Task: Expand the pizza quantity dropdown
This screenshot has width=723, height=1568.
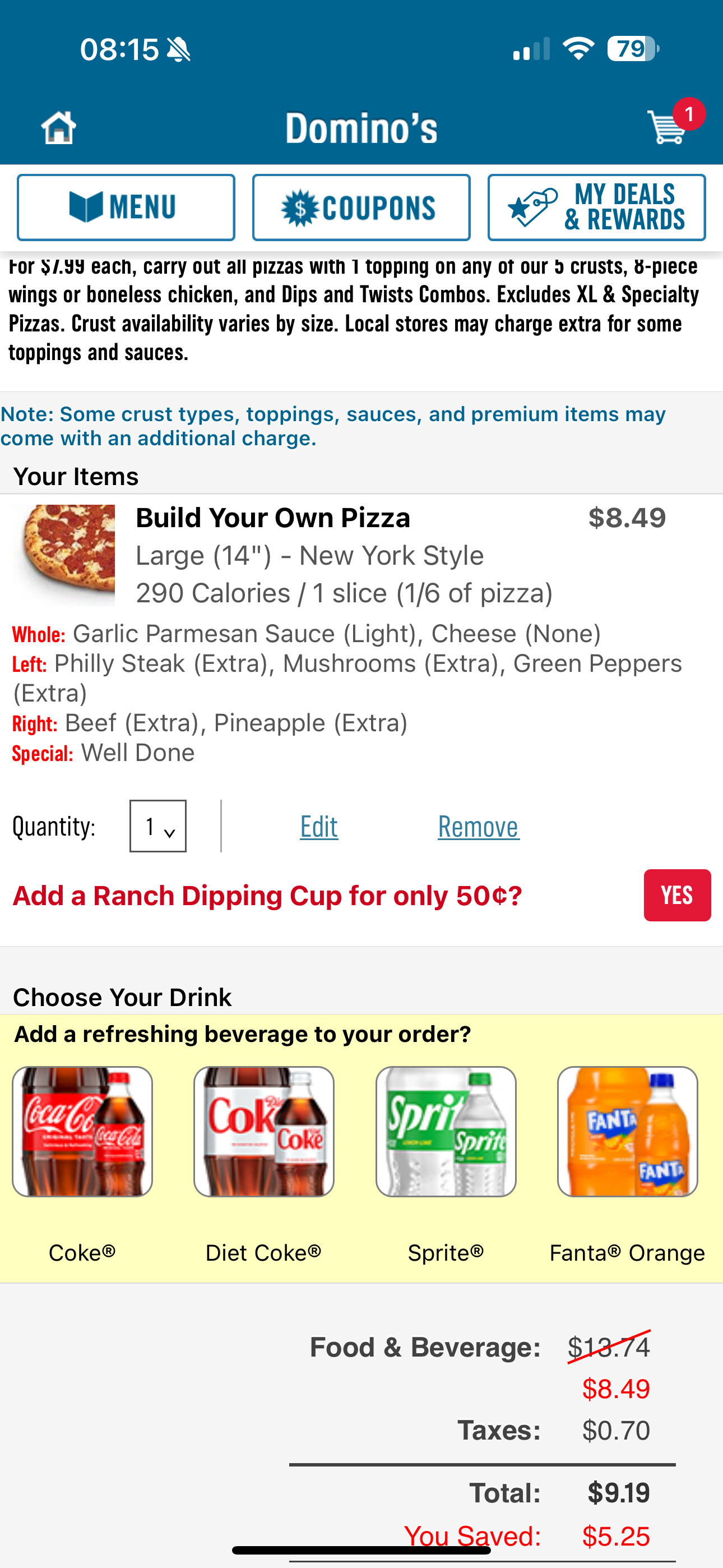Action: (158, 826)
